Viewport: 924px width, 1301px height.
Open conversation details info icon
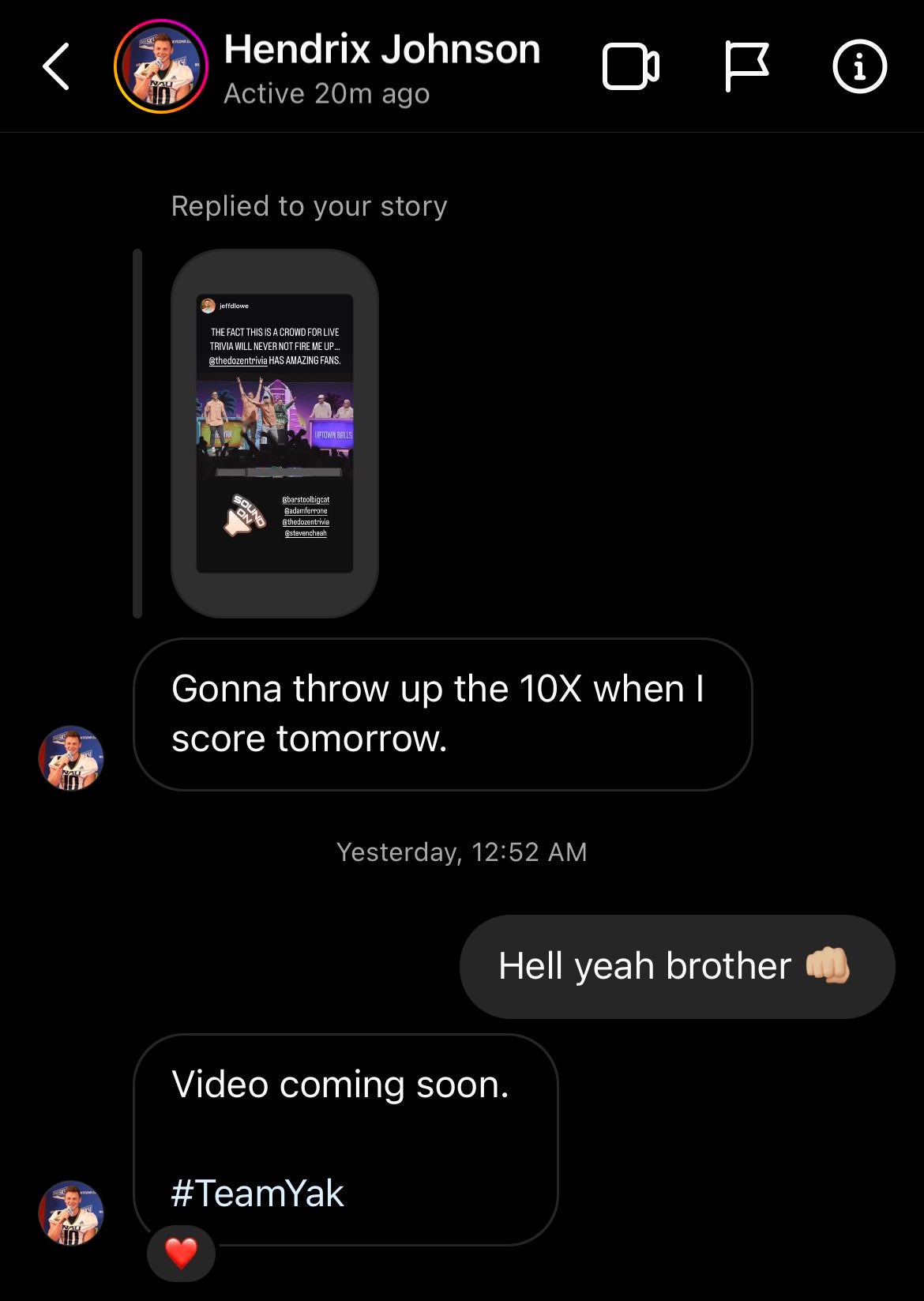859,67
